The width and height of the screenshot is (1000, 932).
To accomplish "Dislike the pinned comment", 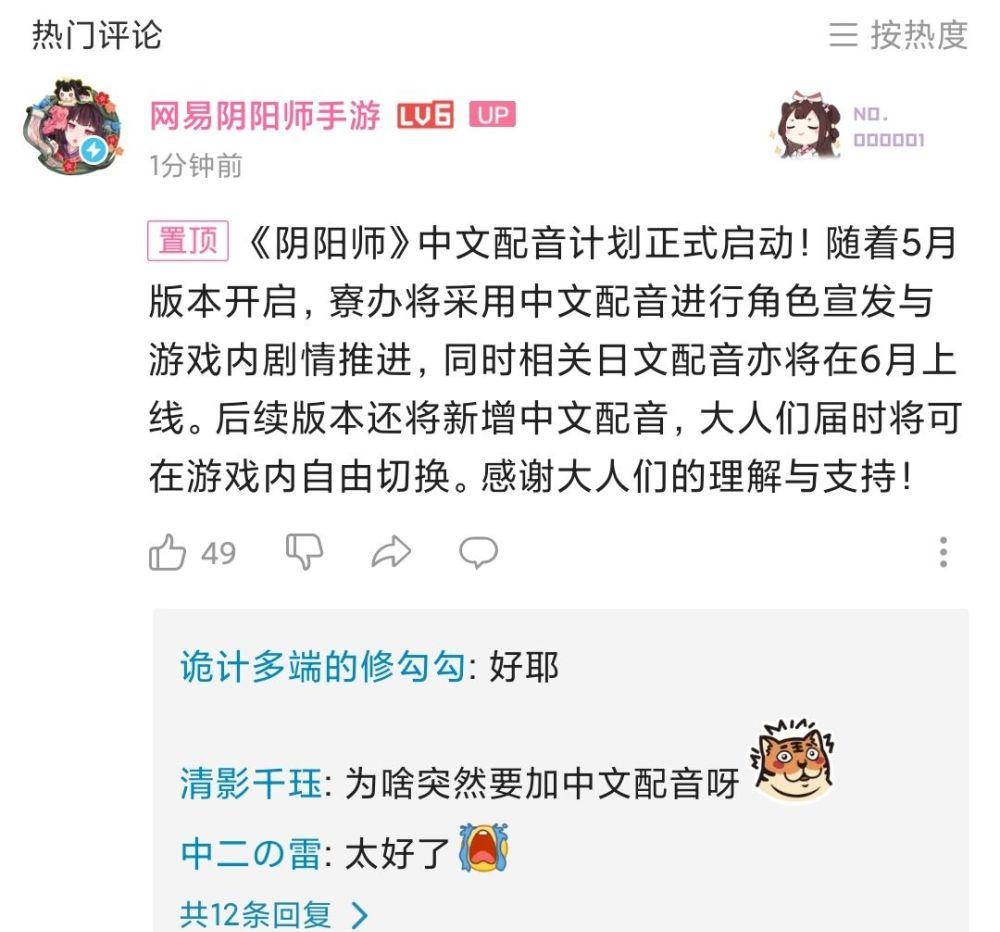I will point(304,552).
